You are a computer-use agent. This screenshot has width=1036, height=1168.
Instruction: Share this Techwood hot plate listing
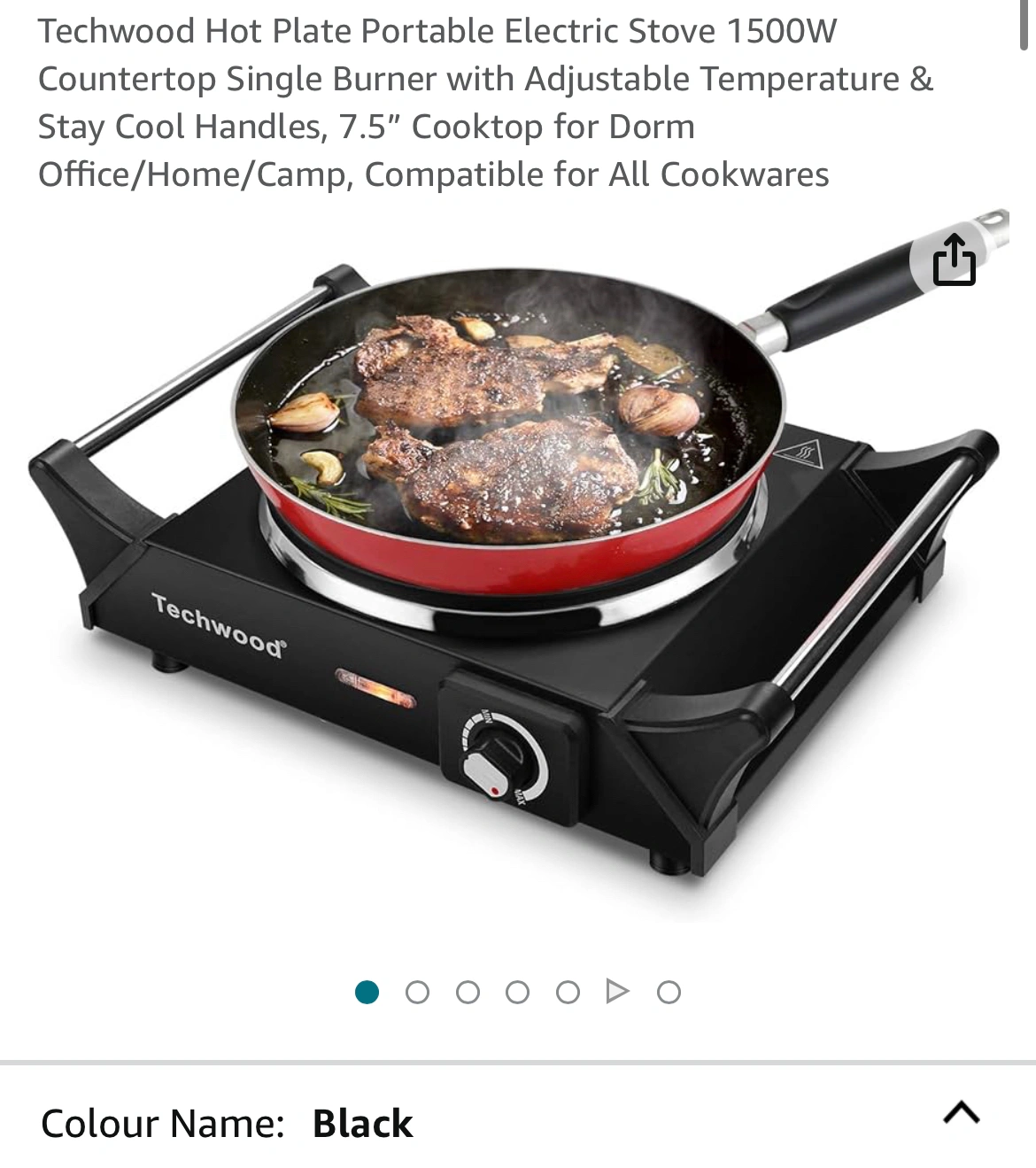pyautogui.click(x=954, y=259)
